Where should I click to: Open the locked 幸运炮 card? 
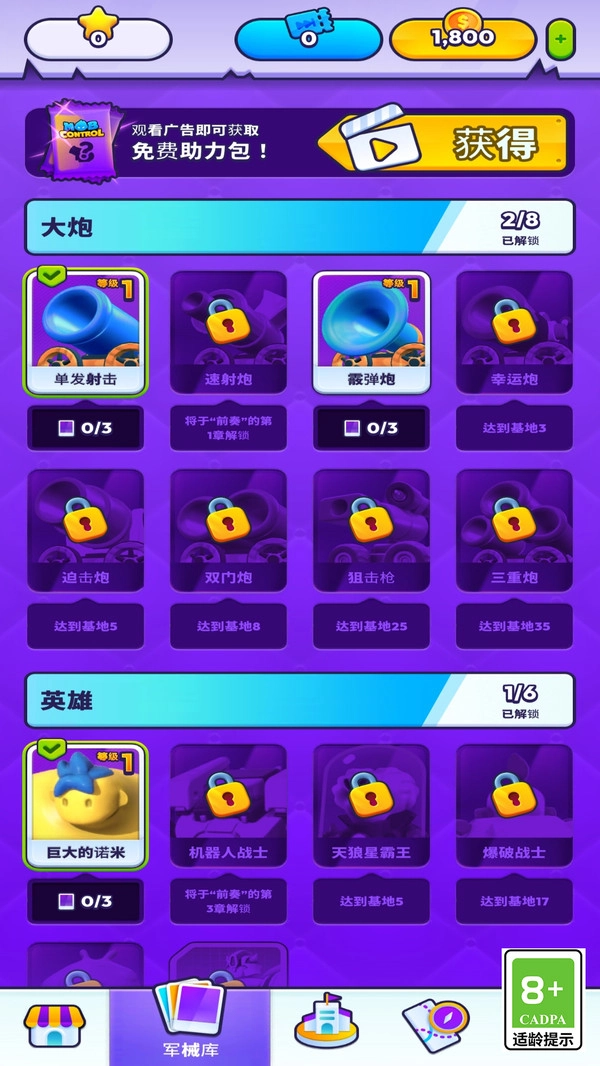pyautogui.click(x=514, y=332)
